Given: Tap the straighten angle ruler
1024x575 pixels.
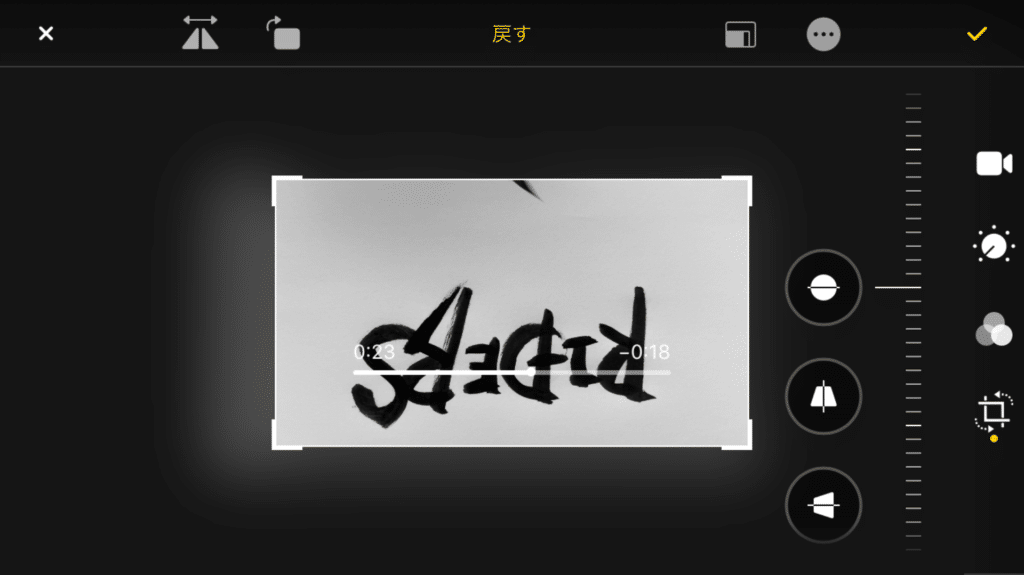Looking at the screenshot, I should coord(913,320).
